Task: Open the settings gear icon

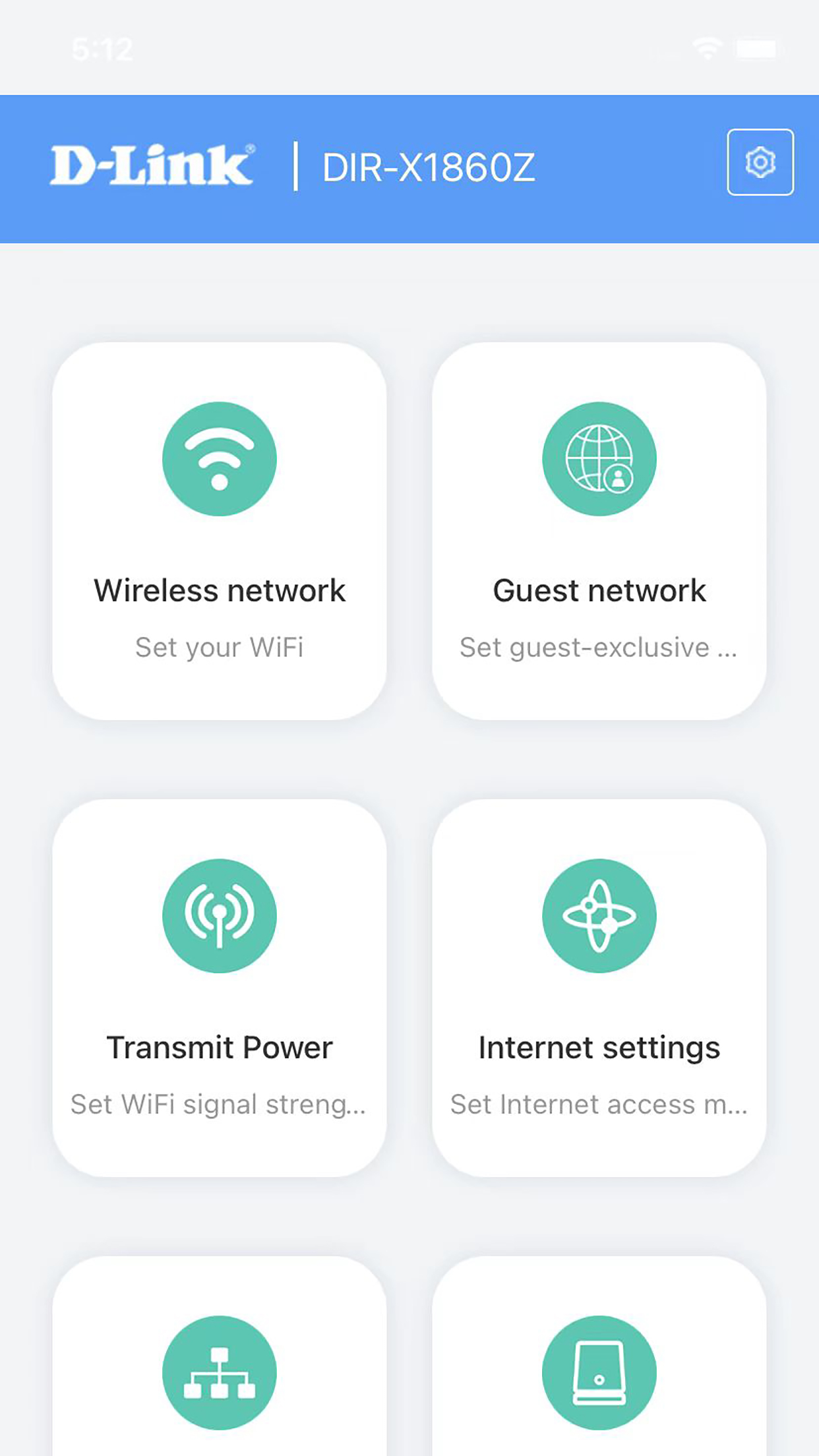Action: 760,162
